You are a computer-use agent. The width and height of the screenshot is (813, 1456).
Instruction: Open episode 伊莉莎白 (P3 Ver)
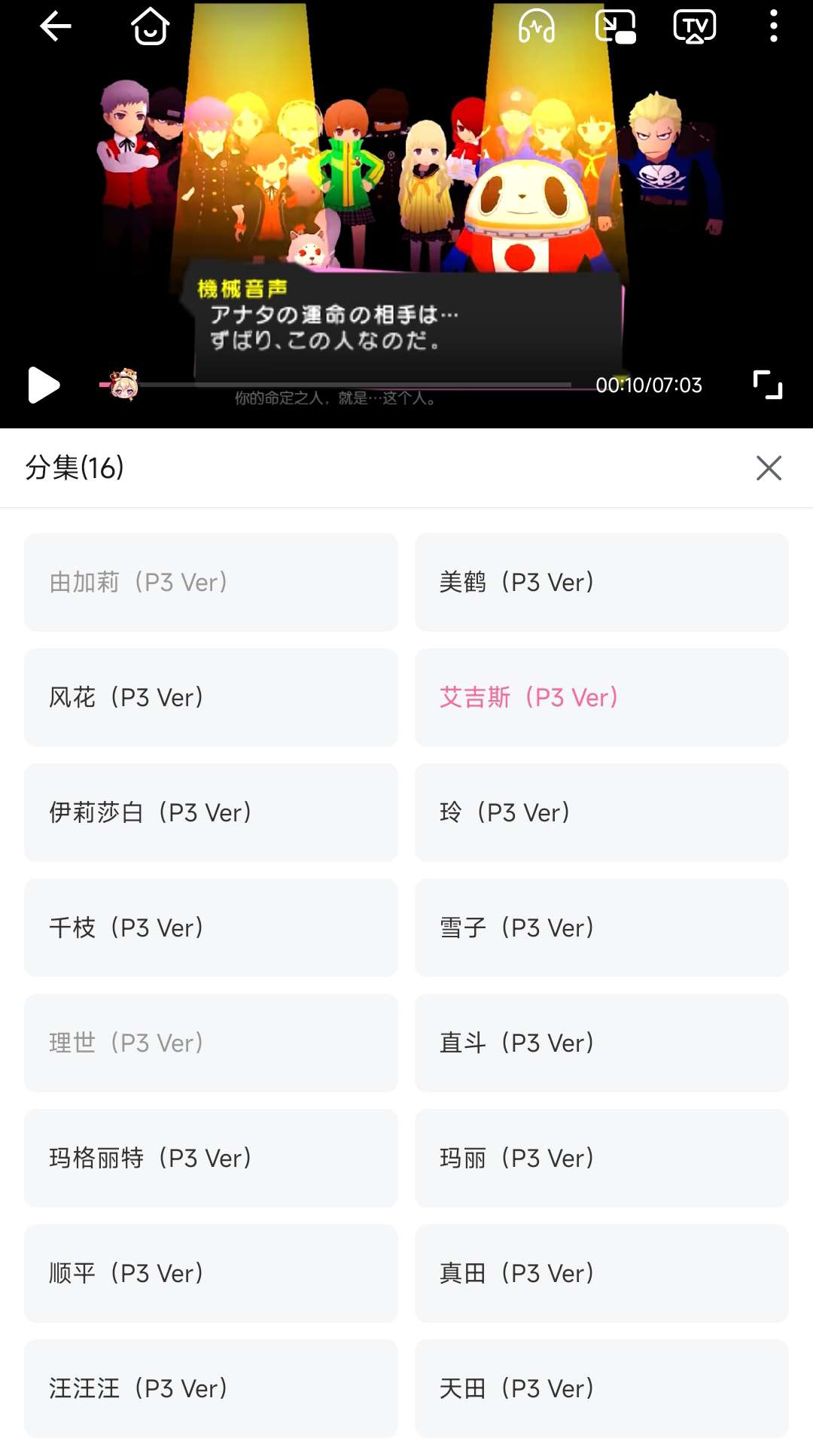tap(211, 812)
